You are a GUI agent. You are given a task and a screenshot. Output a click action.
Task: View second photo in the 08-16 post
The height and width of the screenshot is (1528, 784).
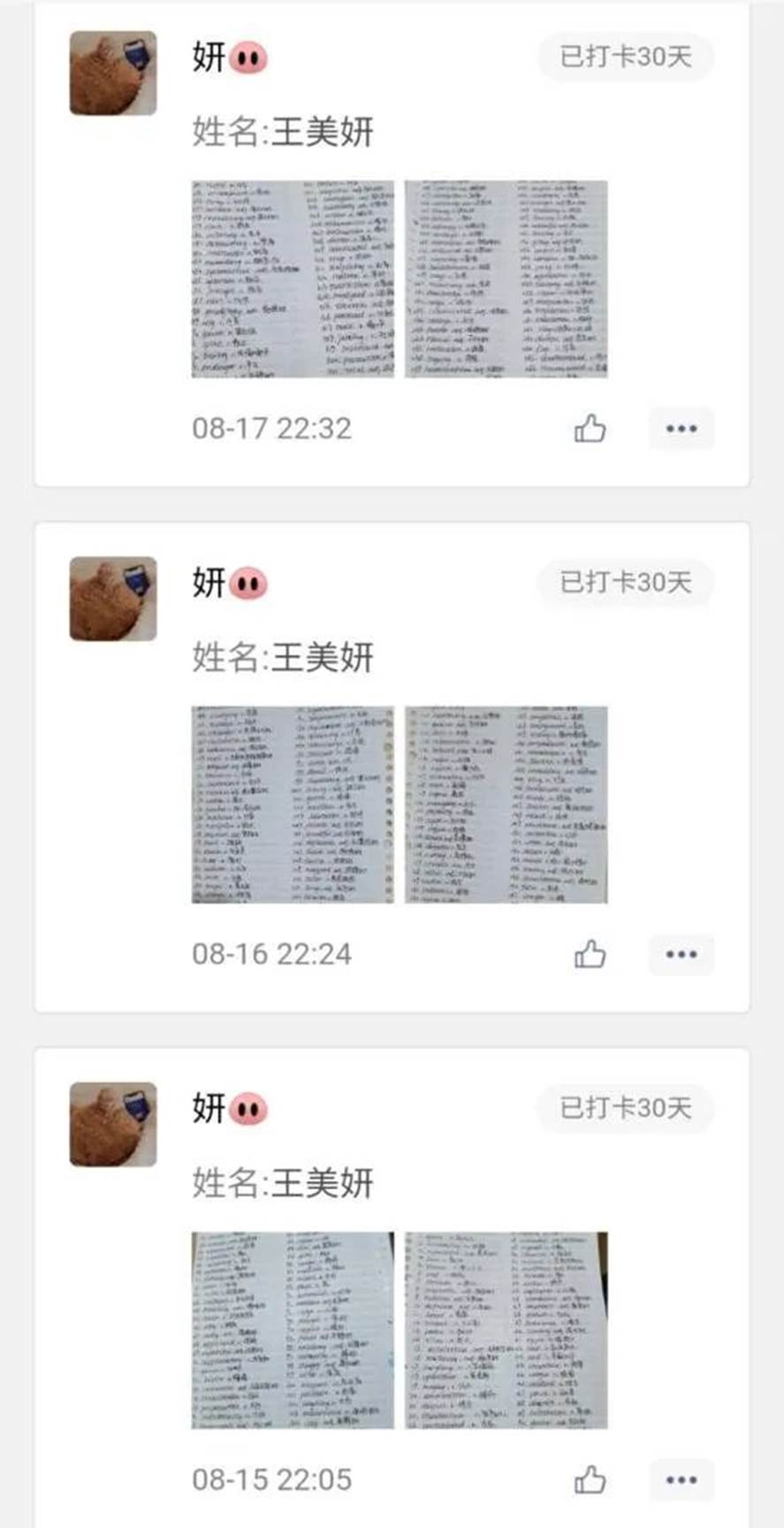(506, 805)
